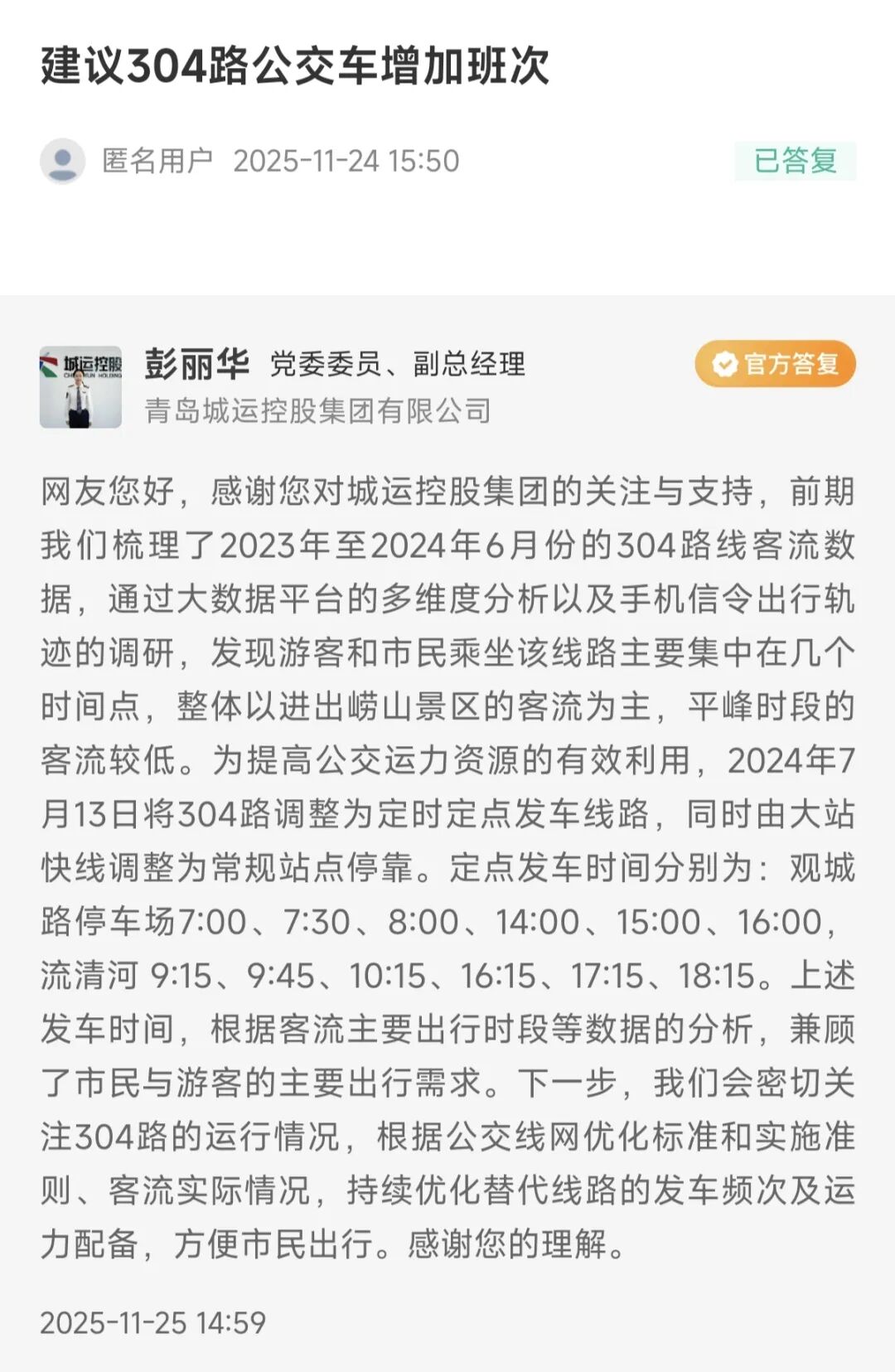
Task: Open 彭丽华's profile photo
Action: point(80,387)
